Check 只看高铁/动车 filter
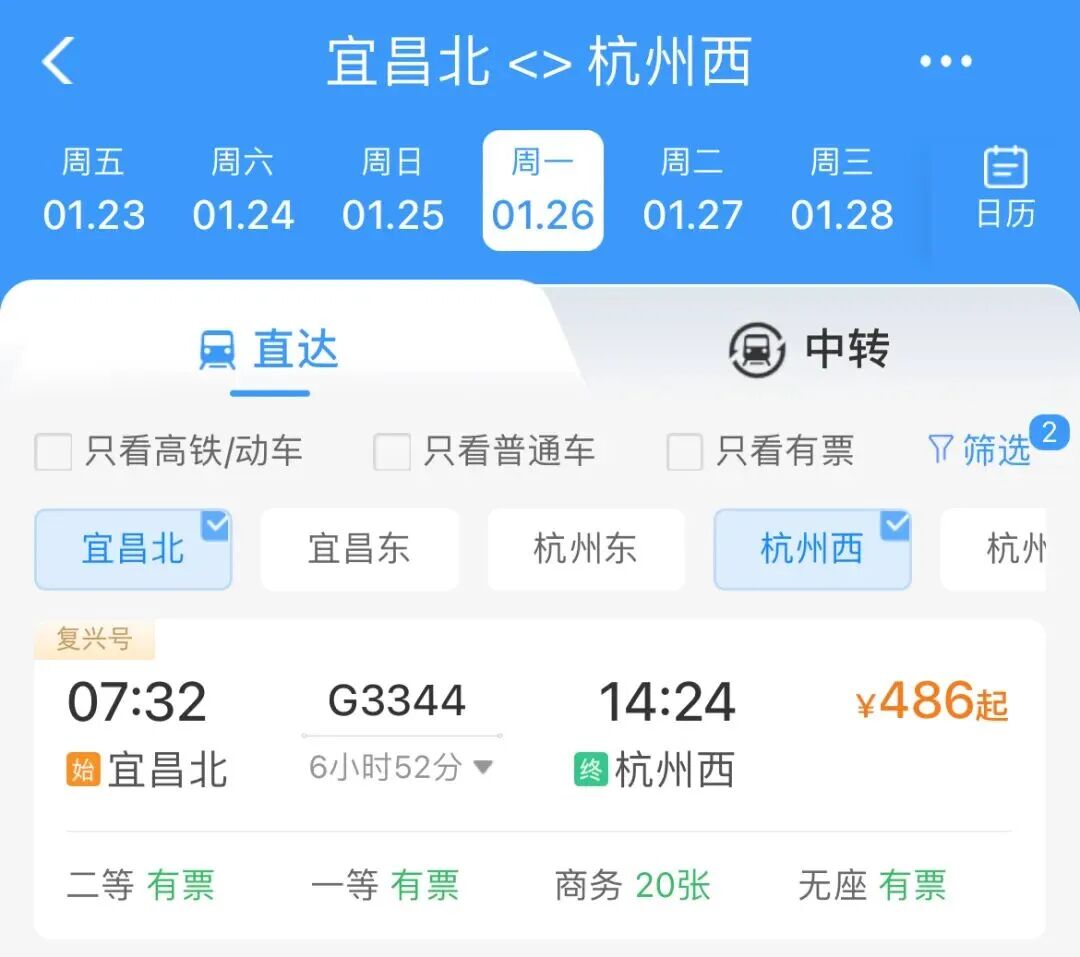Screen dimensions: 1080x957 (54, 452)
